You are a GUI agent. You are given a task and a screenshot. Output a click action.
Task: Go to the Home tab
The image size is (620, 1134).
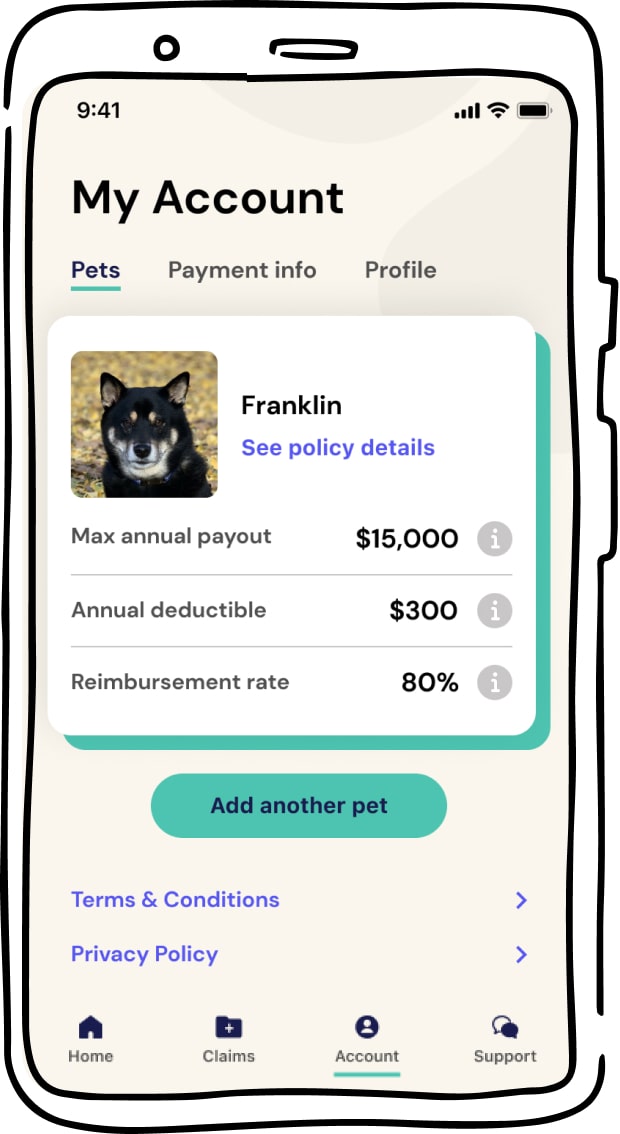91,1039
